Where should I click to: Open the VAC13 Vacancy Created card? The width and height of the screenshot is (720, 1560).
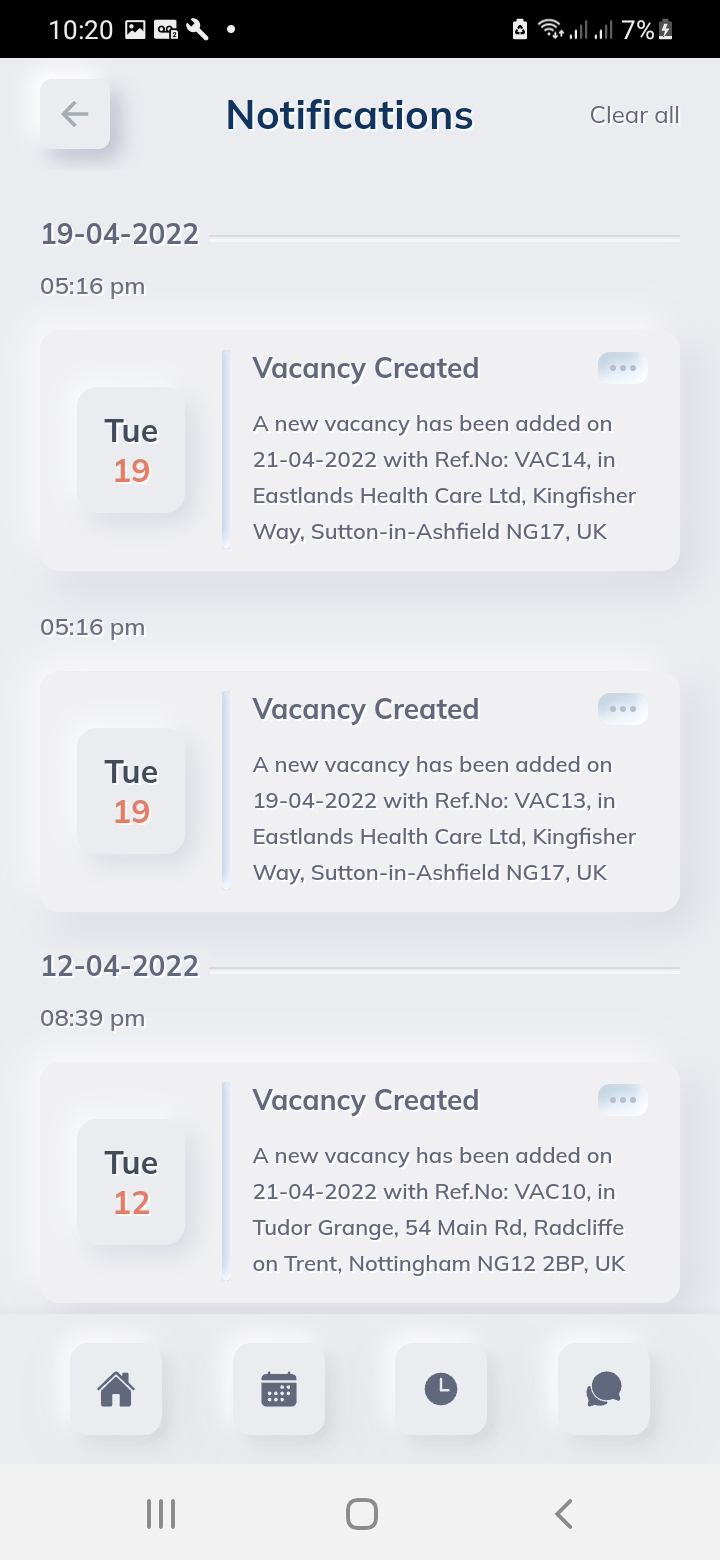[x=360, y=791]
